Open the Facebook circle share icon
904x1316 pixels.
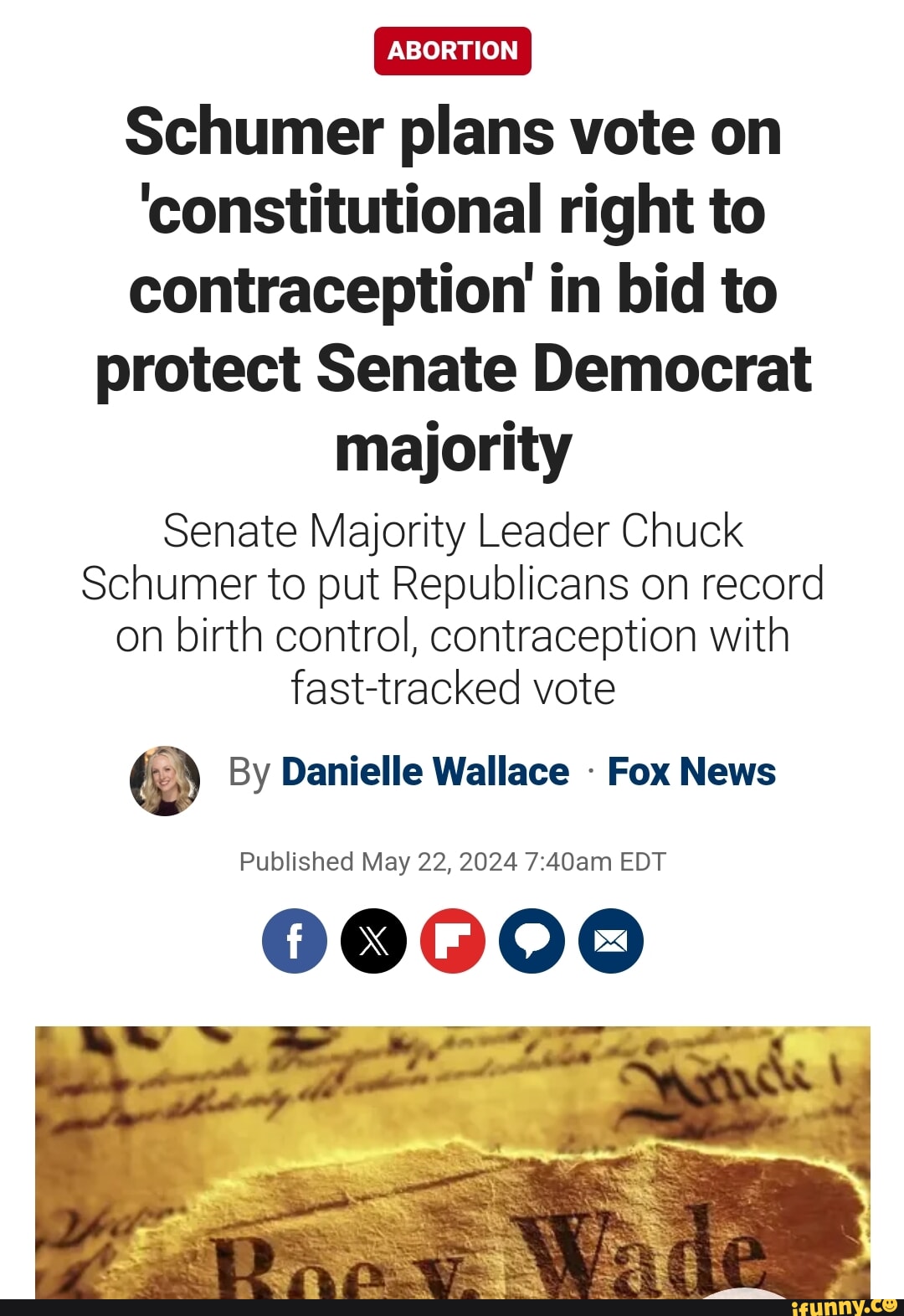click(295, 940)
